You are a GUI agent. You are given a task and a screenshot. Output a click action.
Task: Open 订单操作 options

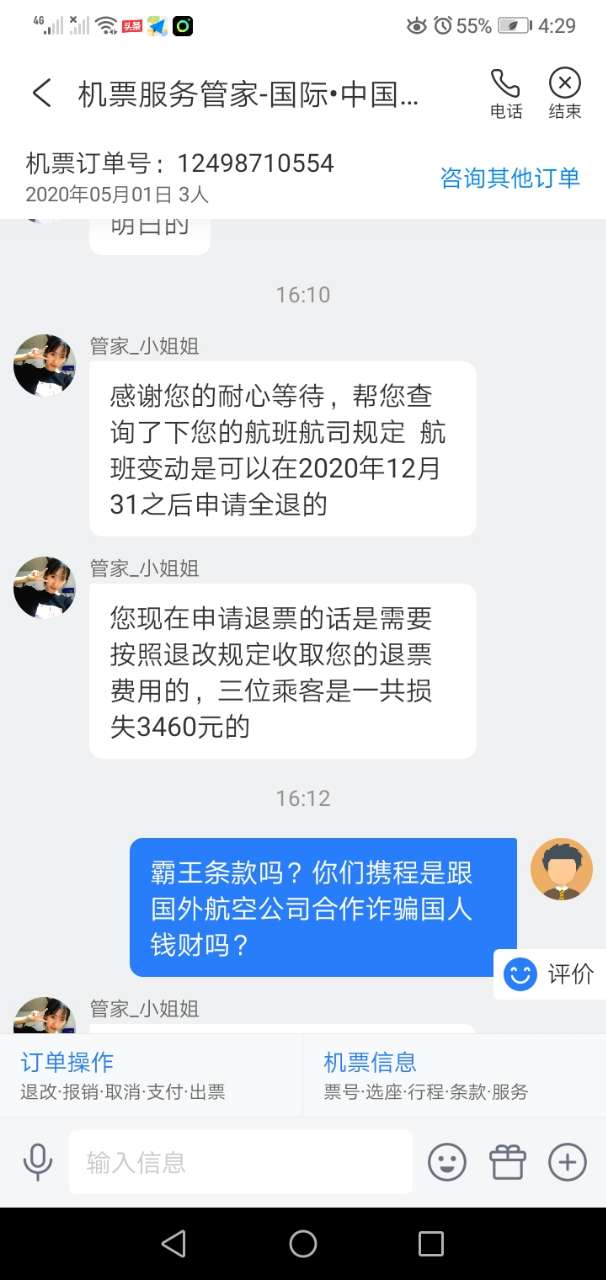tap(150, 1075)
